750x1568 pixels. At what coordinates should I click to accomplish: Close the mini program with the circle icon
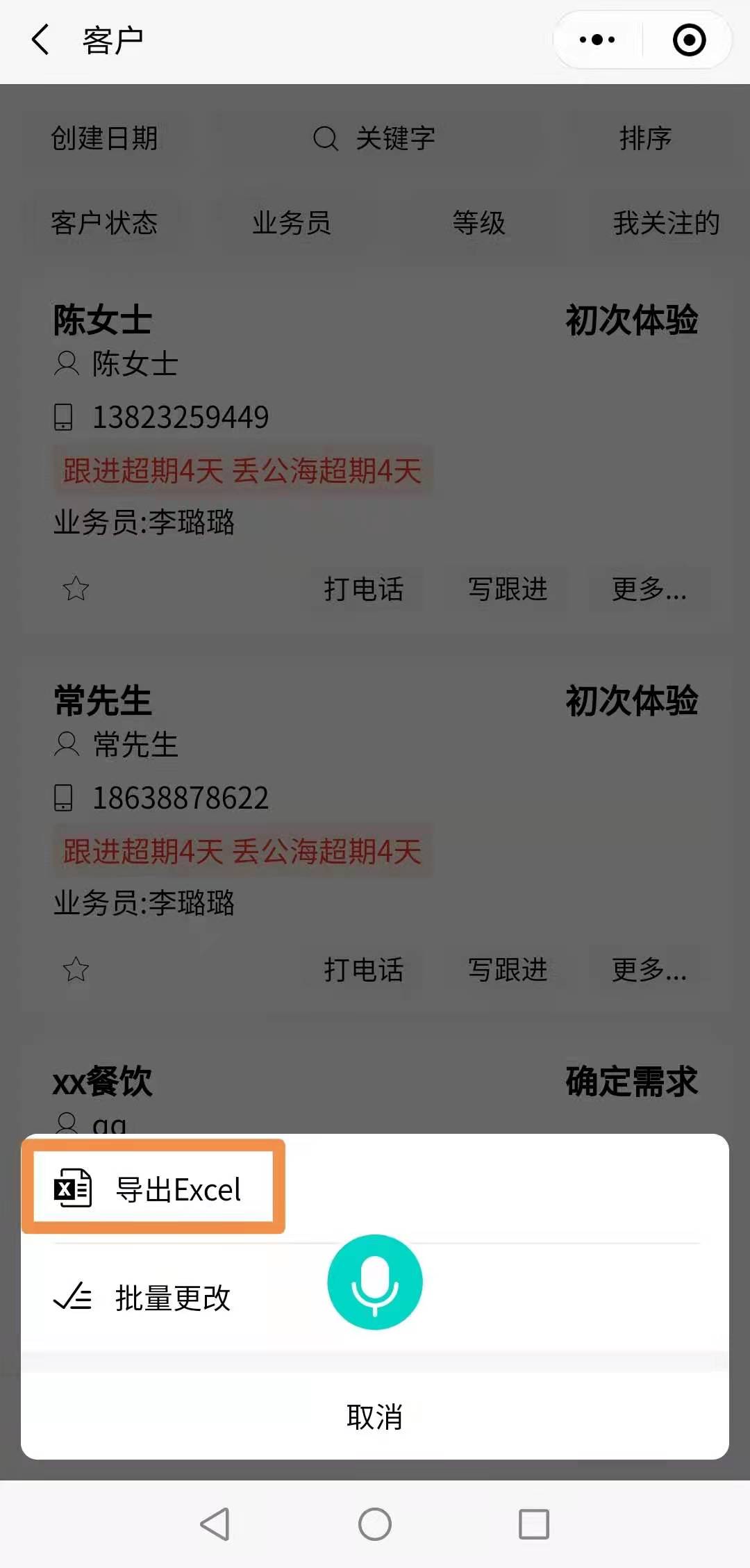689,40
